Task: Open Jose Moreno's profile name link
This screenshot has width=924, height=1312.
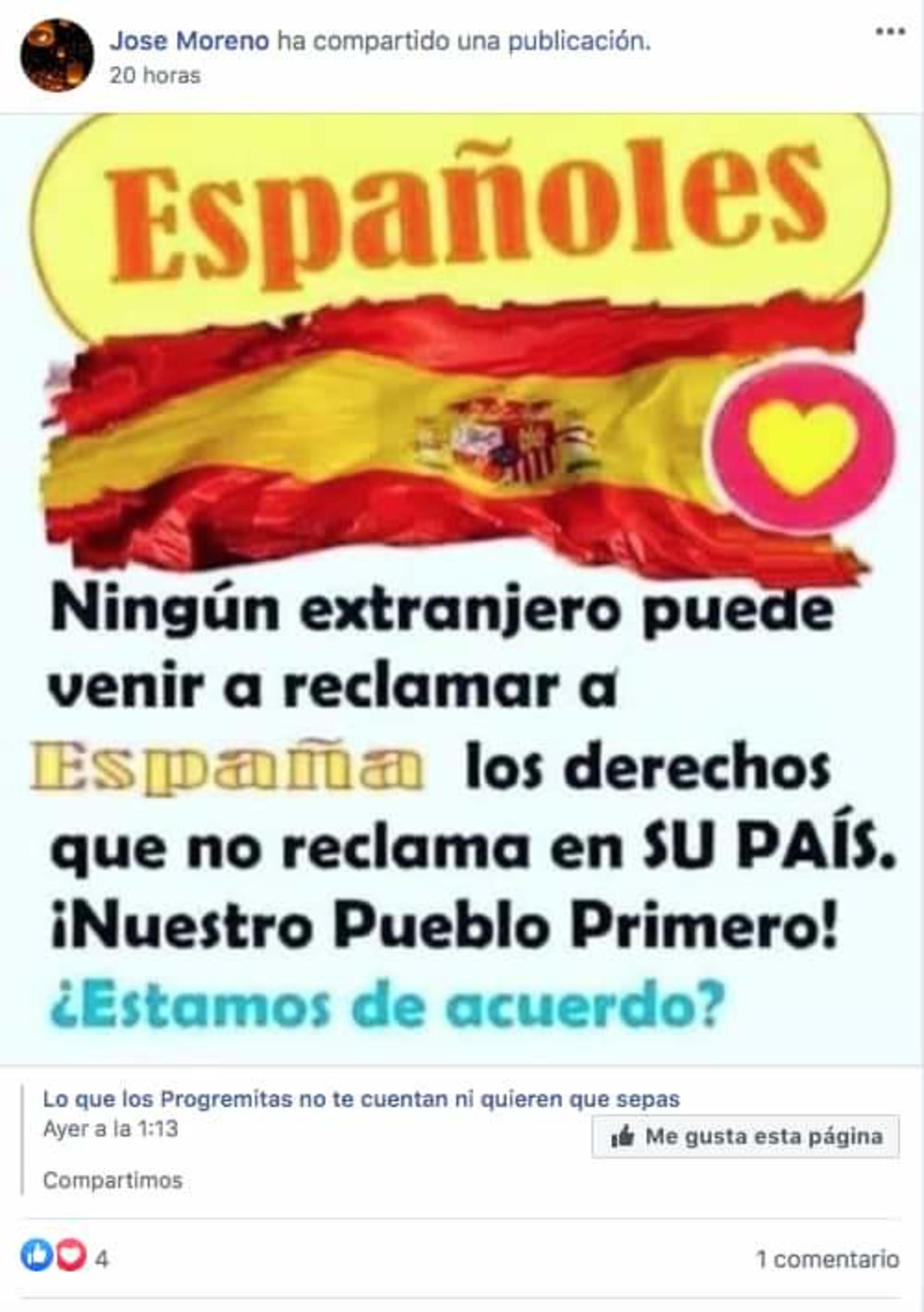Action: pos(189,42)
